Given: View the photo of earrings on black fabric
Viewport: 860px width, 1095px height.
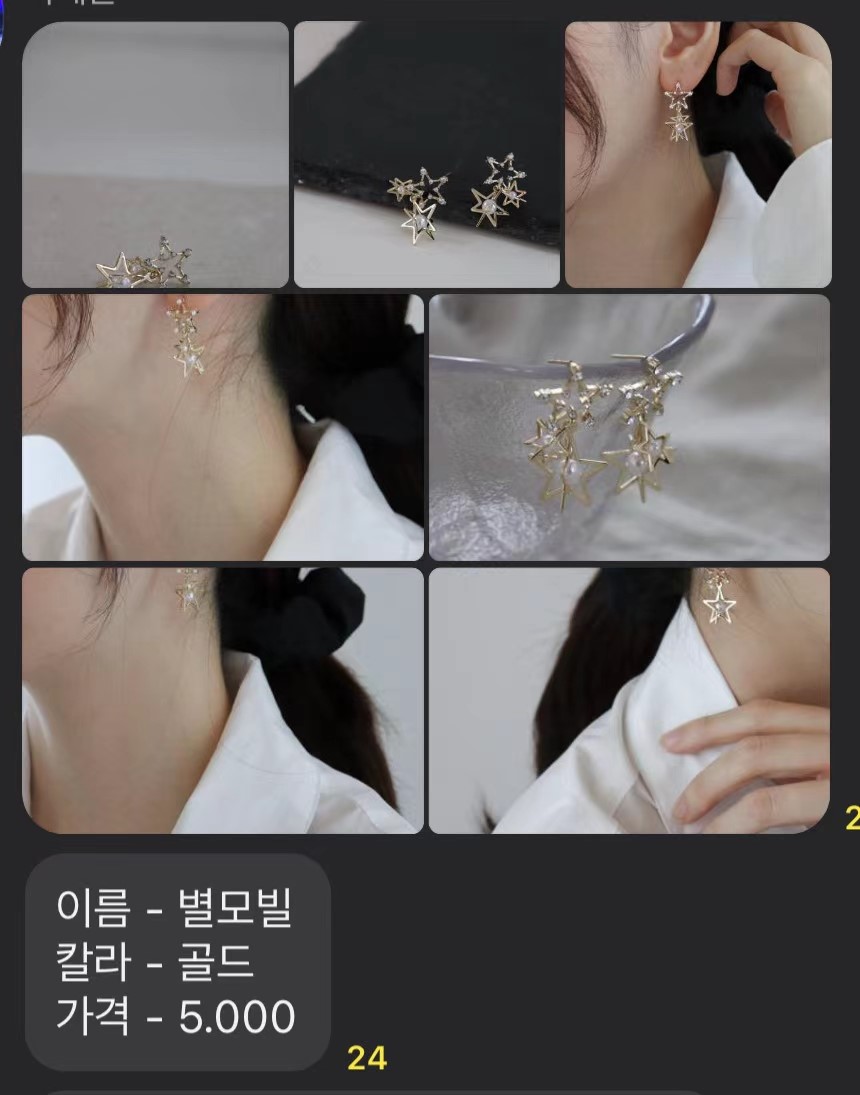Looking at the screenshot, I should point(427,155).
